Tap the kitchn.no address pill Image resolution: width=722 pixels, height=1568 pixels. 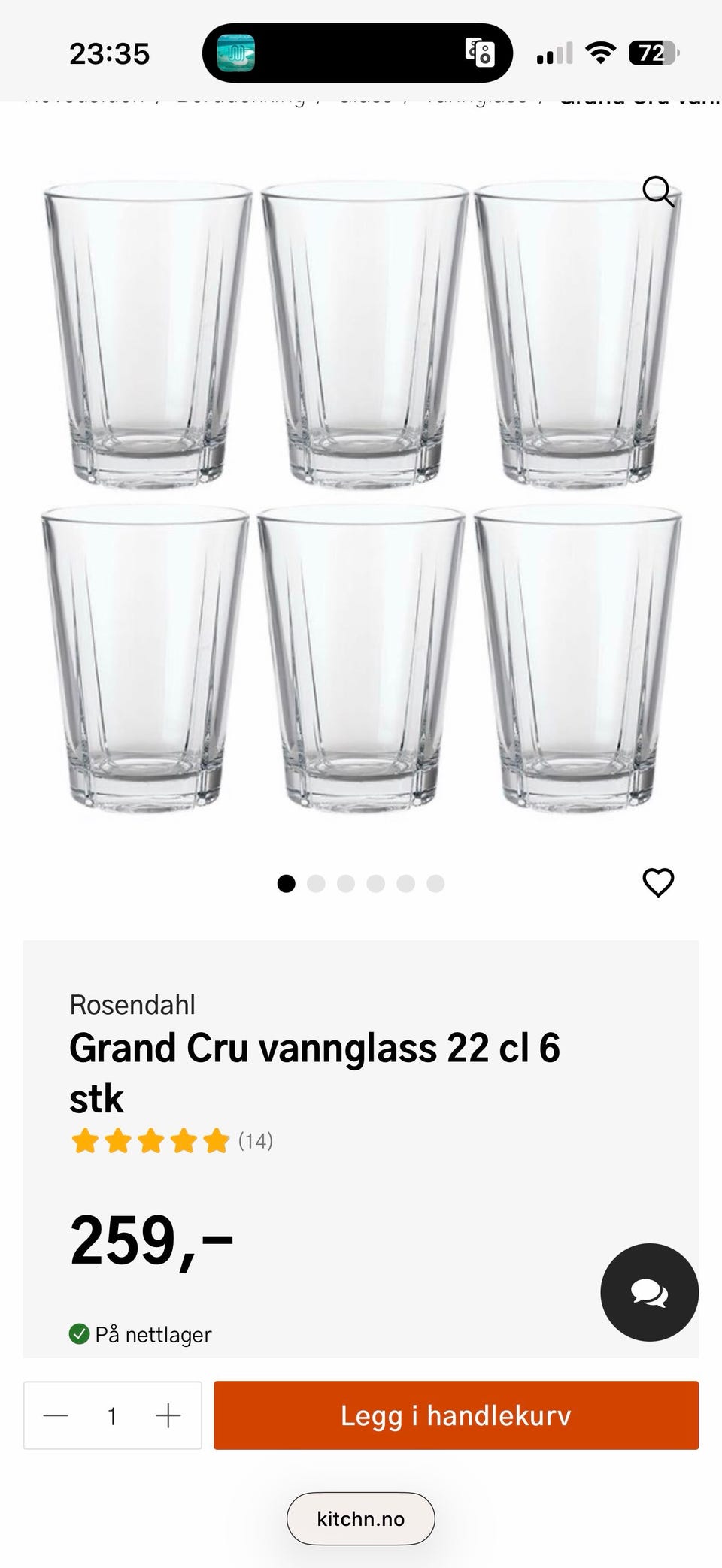361,1518
